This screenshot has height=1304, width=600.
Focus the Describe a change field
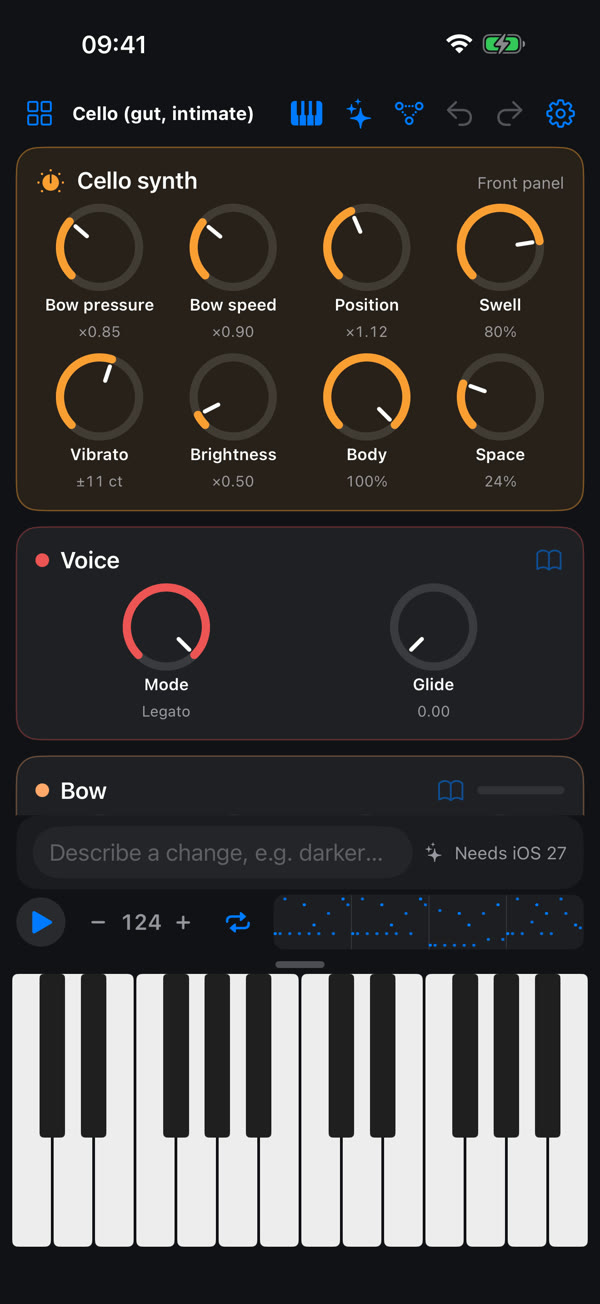pyautogui.click(x=223, y=853)
